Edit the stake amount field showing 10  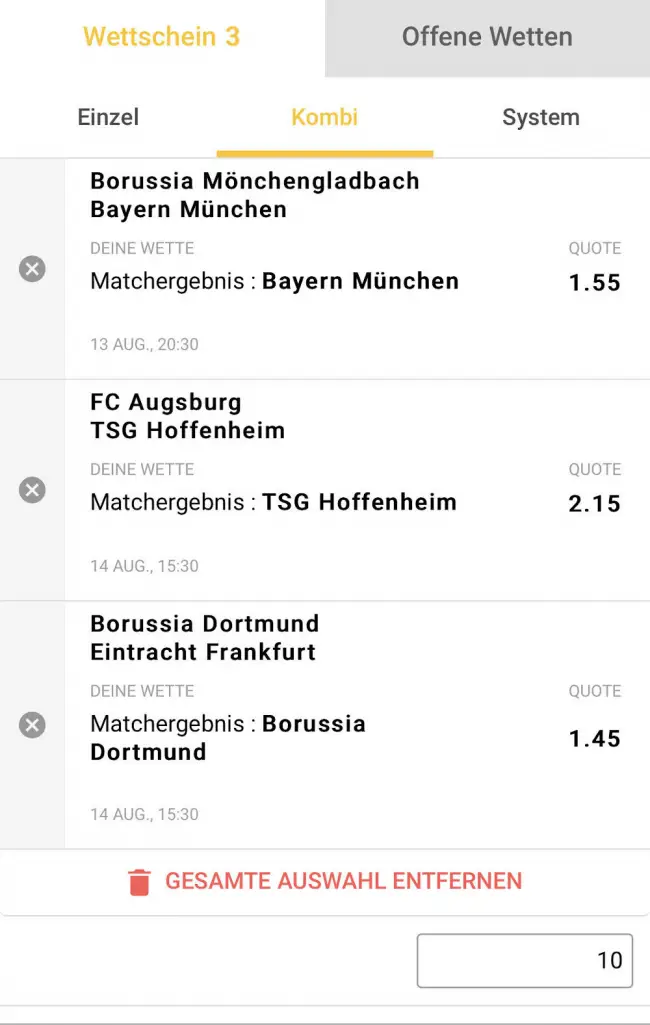[524, 961]
